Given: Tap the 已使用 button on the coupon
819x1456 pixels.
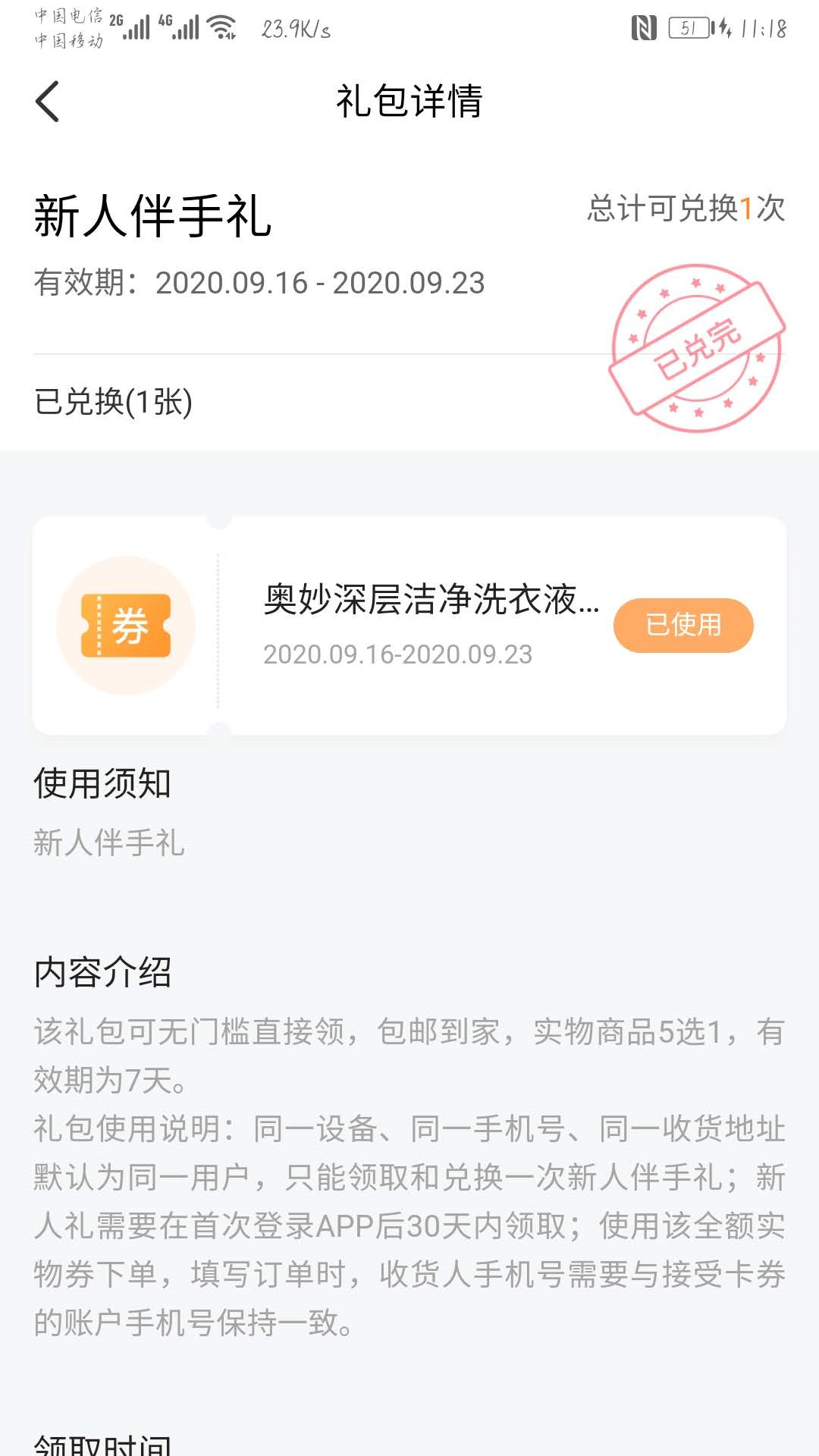Looking at the screenshot, I should [683, 626].
